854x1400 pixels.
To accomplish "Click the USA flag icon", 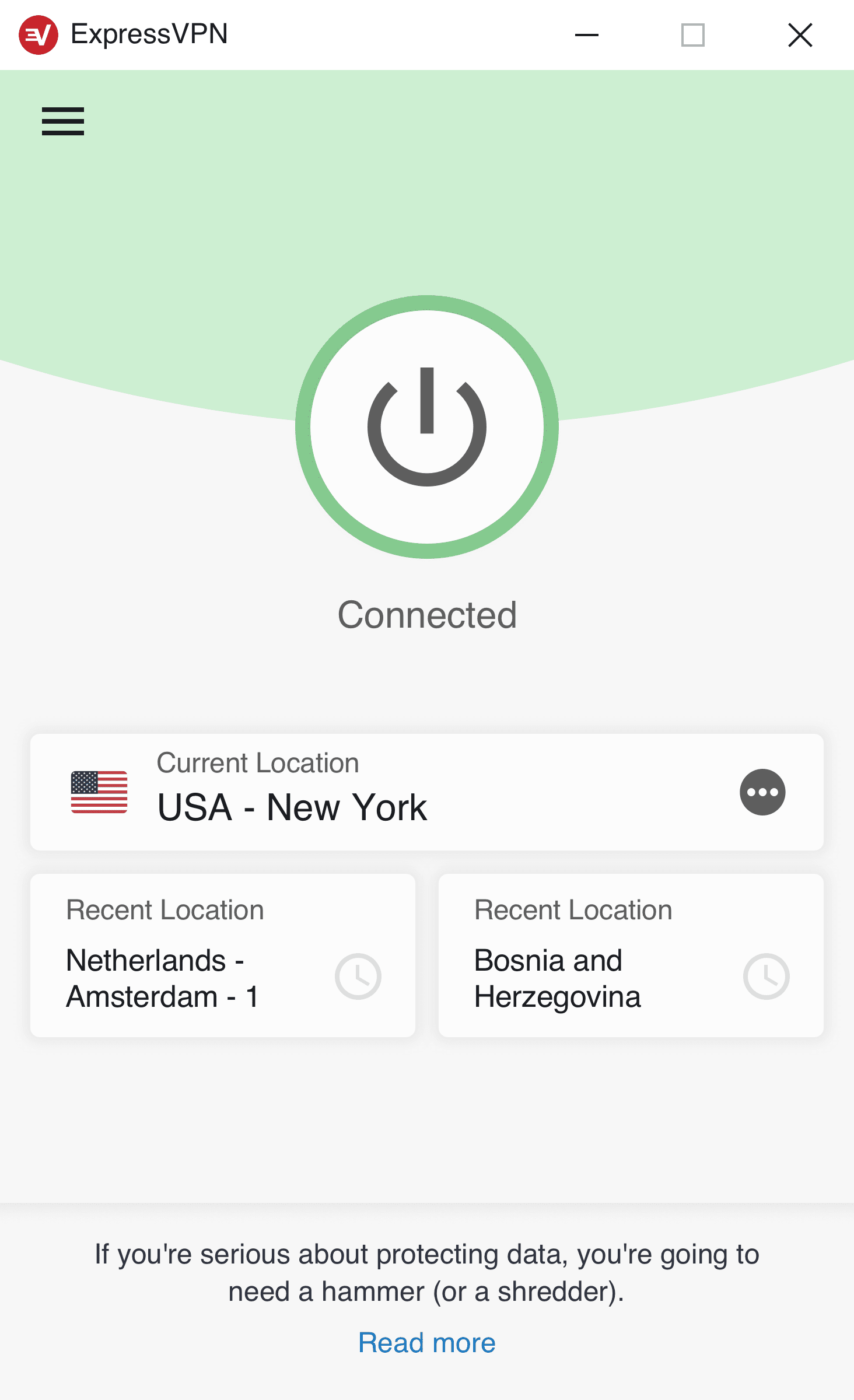I will tap(99, 792).
